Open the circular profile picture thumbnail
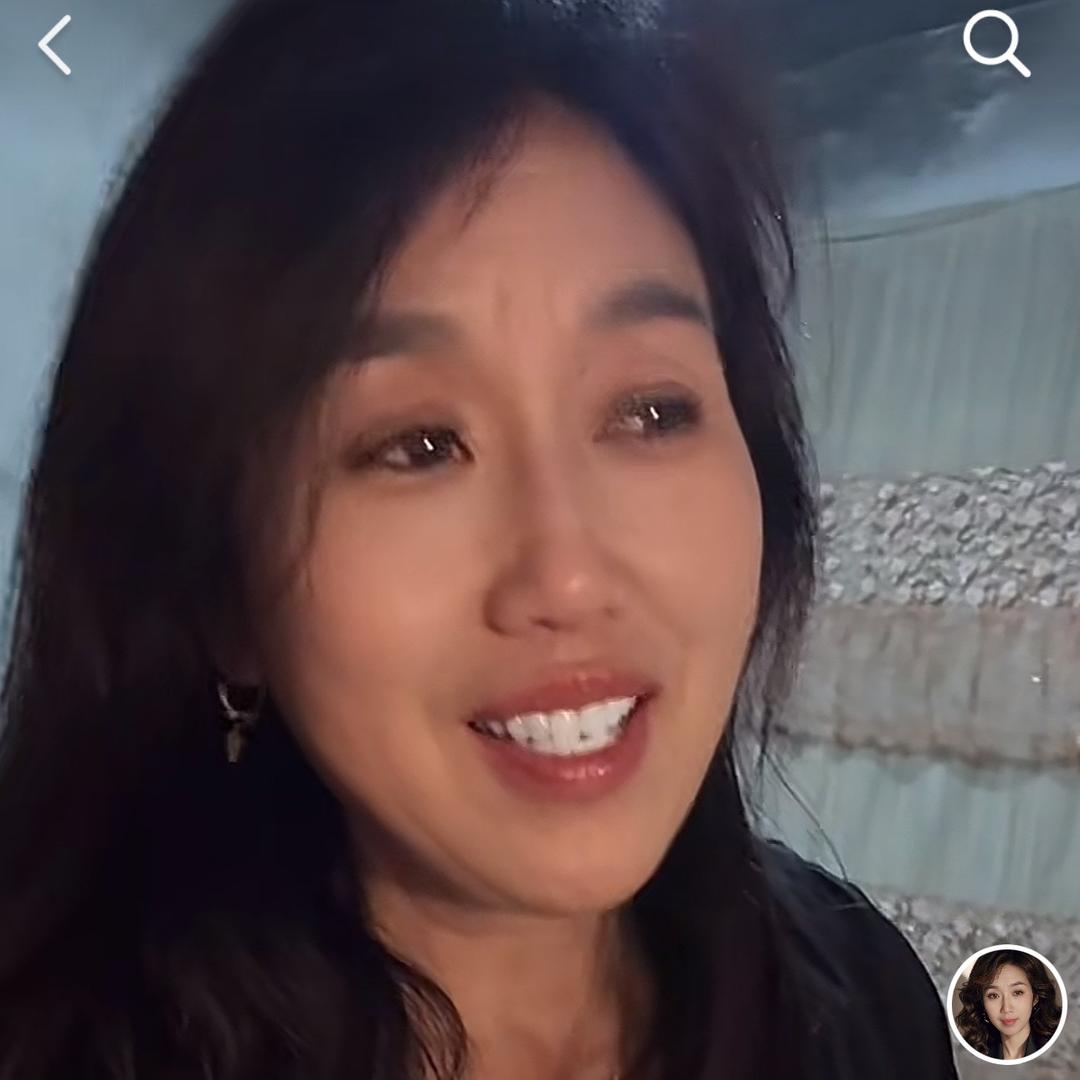Image resolution: width=1080 pixels, height=1080 pixels. click(x=1006, y=1004)
